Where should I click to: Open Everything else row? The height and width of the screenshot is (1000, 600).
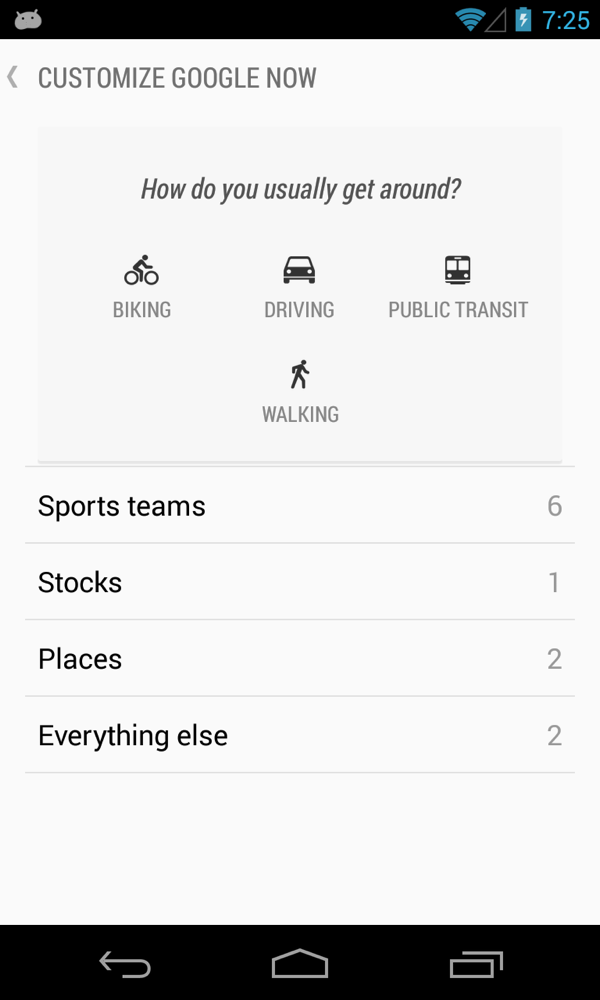tap(300, 736)
